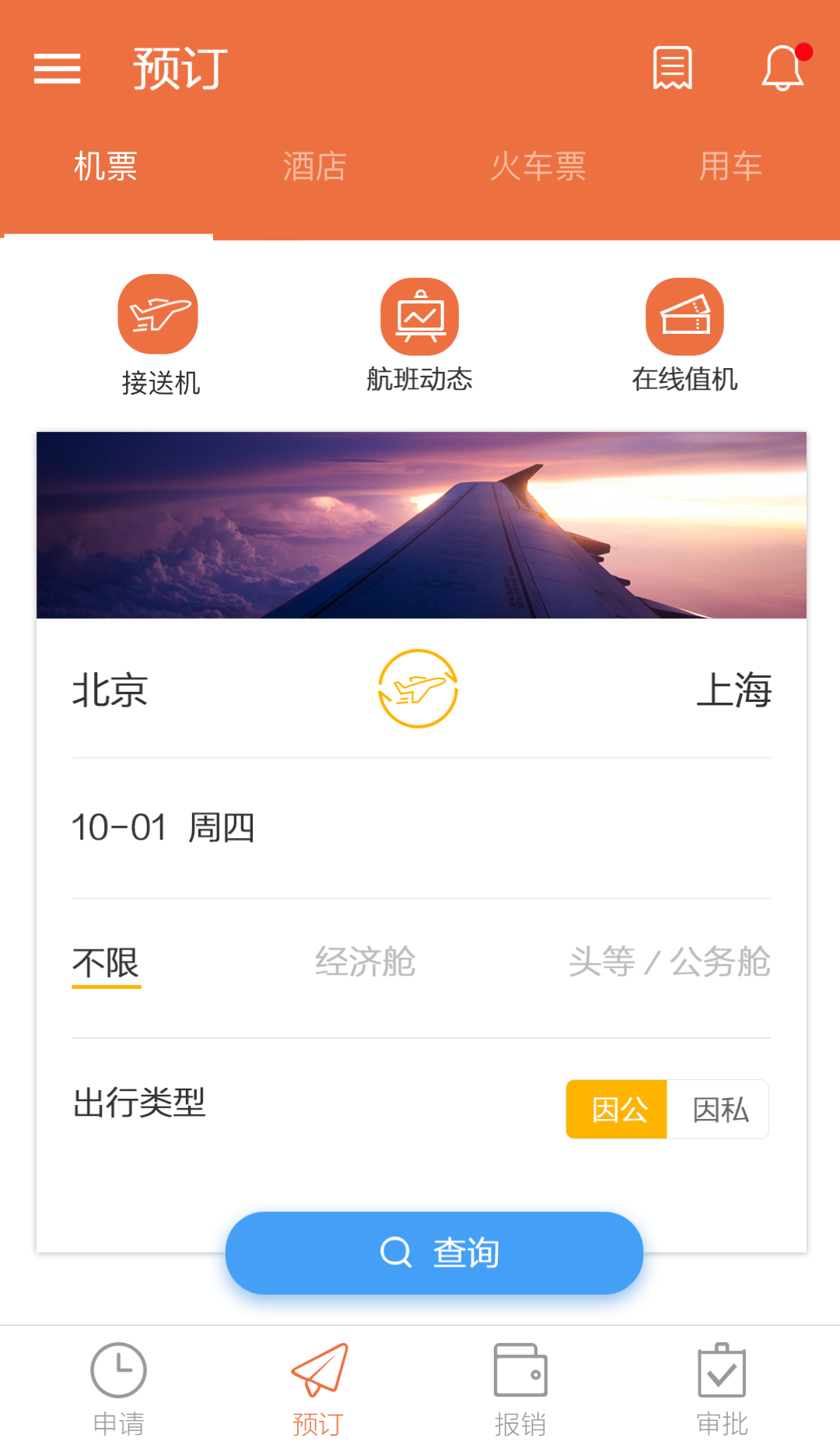The height and width of the screenshot is (1452, 840).
Task: Tap the 查询 search button
Action: [432, 1253]
